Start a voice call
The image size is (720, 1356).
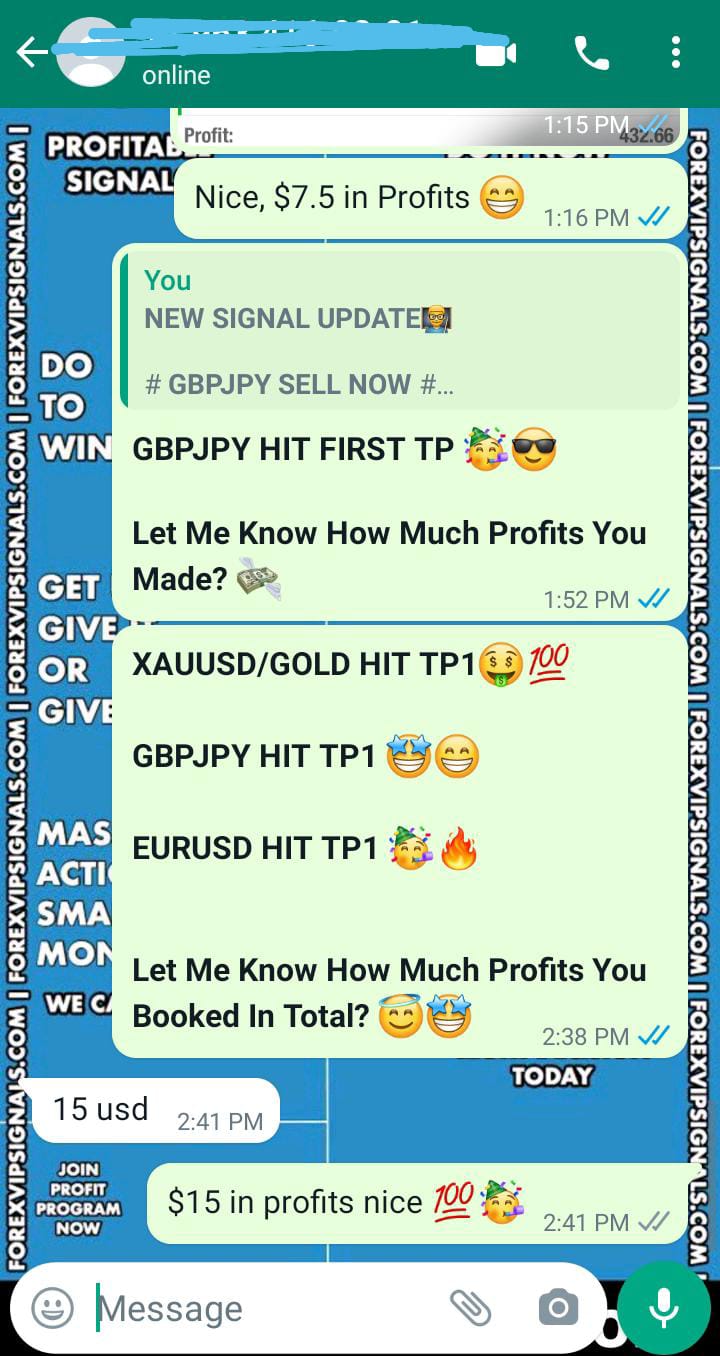591,53
